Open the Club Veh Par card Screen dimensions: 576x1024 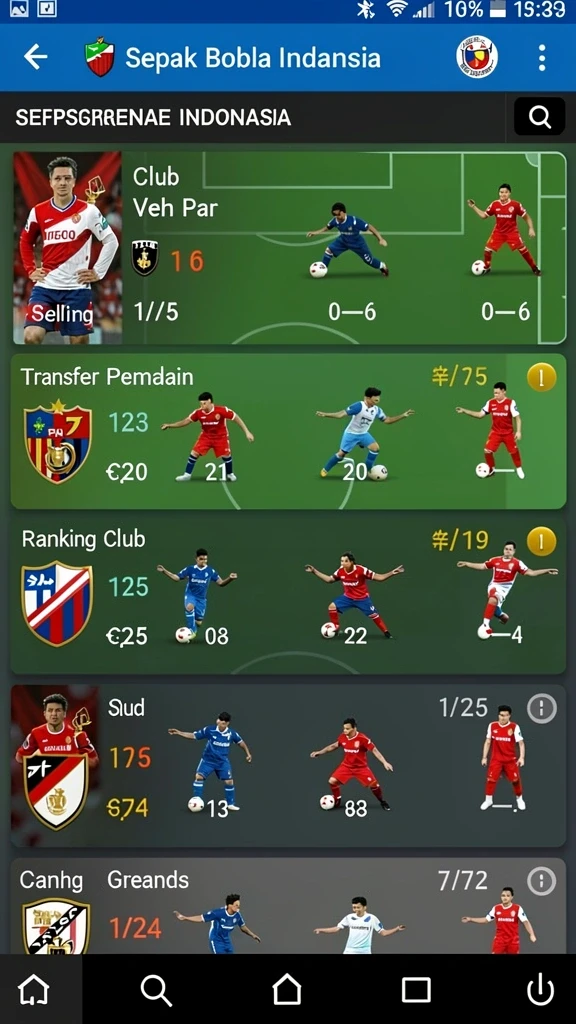(x=289, y=248)
